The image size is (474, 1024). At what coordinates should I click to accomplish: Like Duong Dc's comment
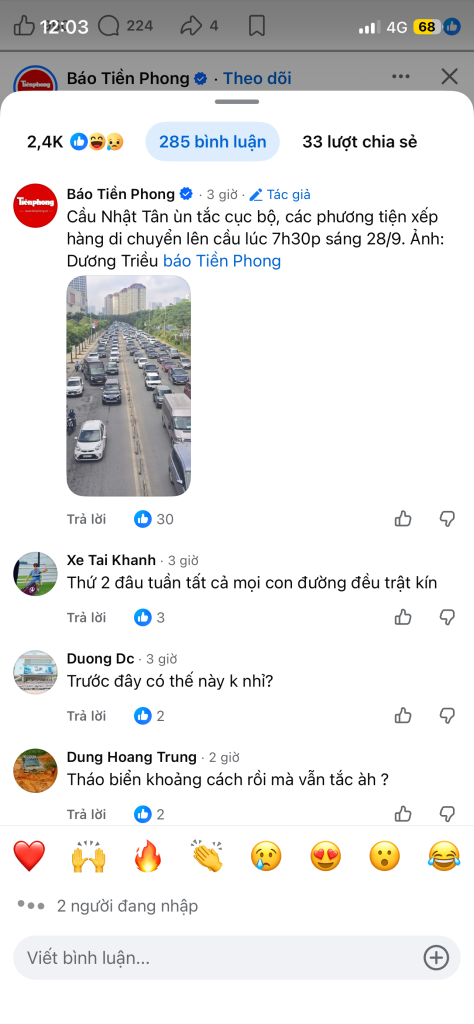coord(403,716)
